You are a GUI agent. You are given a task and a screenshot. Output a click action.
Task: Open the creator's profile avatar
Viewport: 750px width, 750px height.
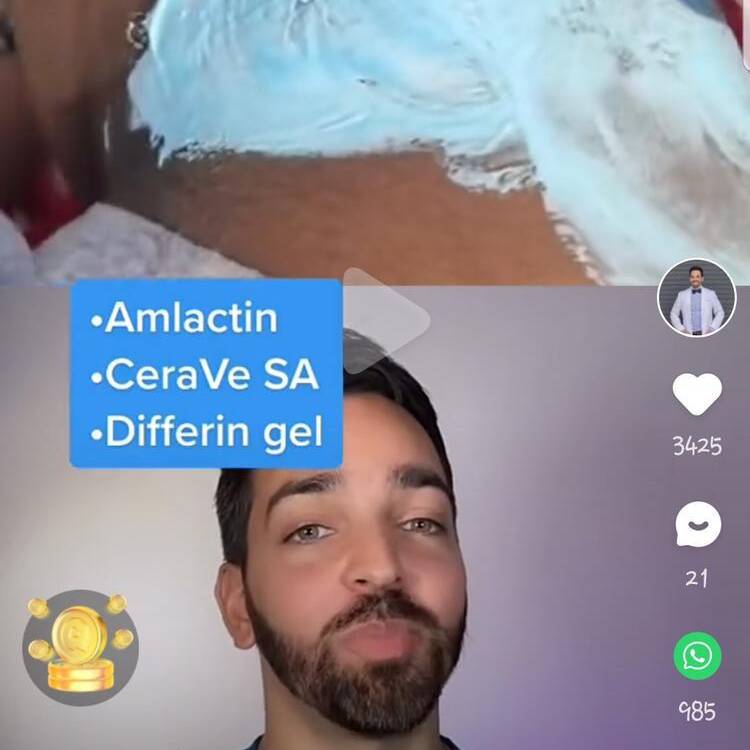pyautogui.click(x=697, y=298)
